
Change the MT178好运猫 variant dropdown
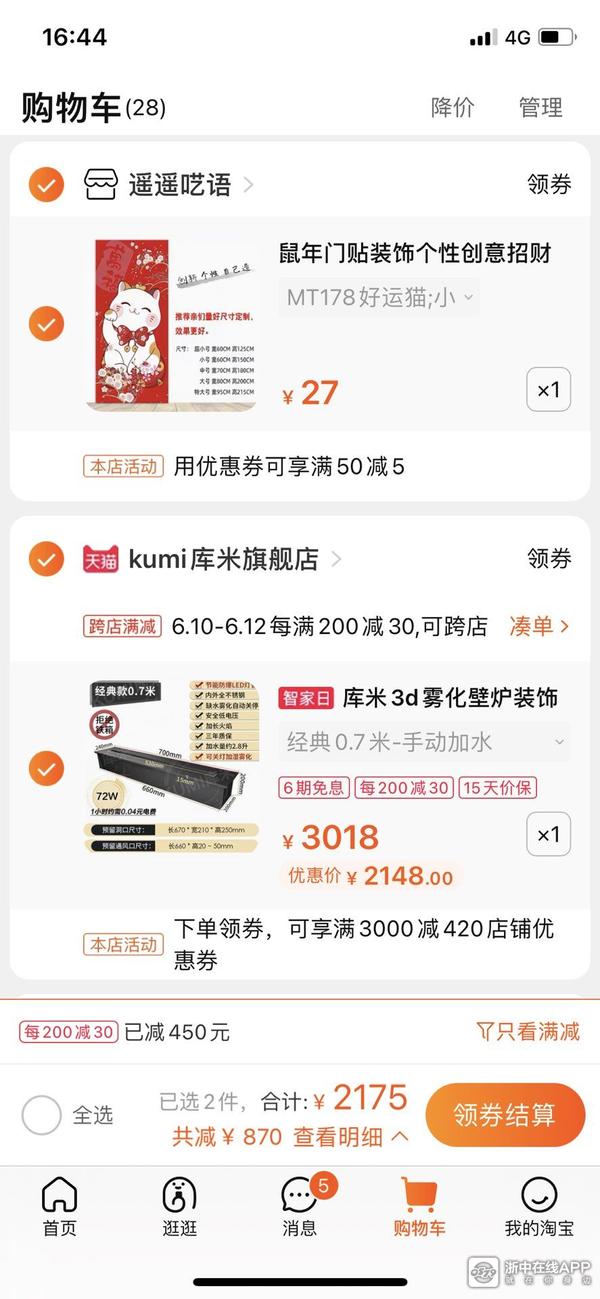click(x=379, y=297)
